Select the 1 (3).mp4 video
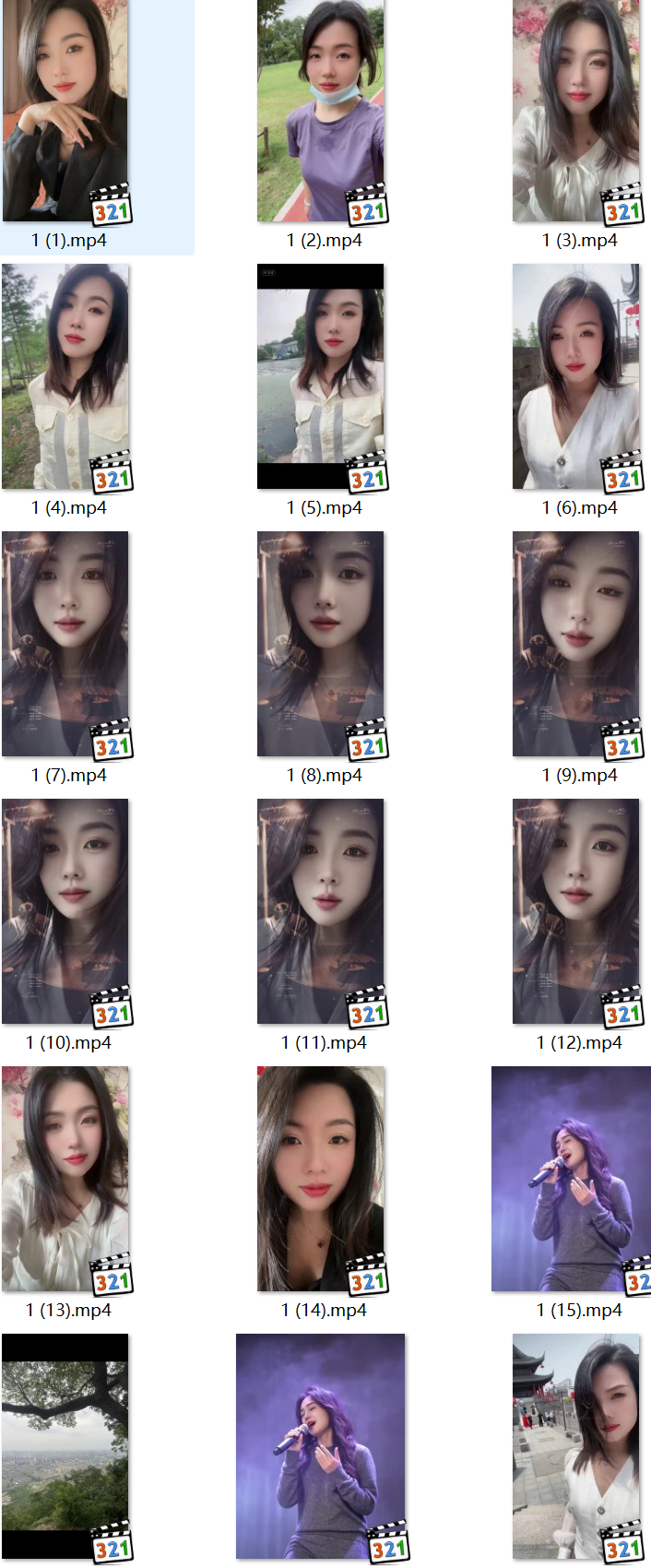Image resolution: width=651 pixels, height=1568 pixels. [x=576, y=111]
